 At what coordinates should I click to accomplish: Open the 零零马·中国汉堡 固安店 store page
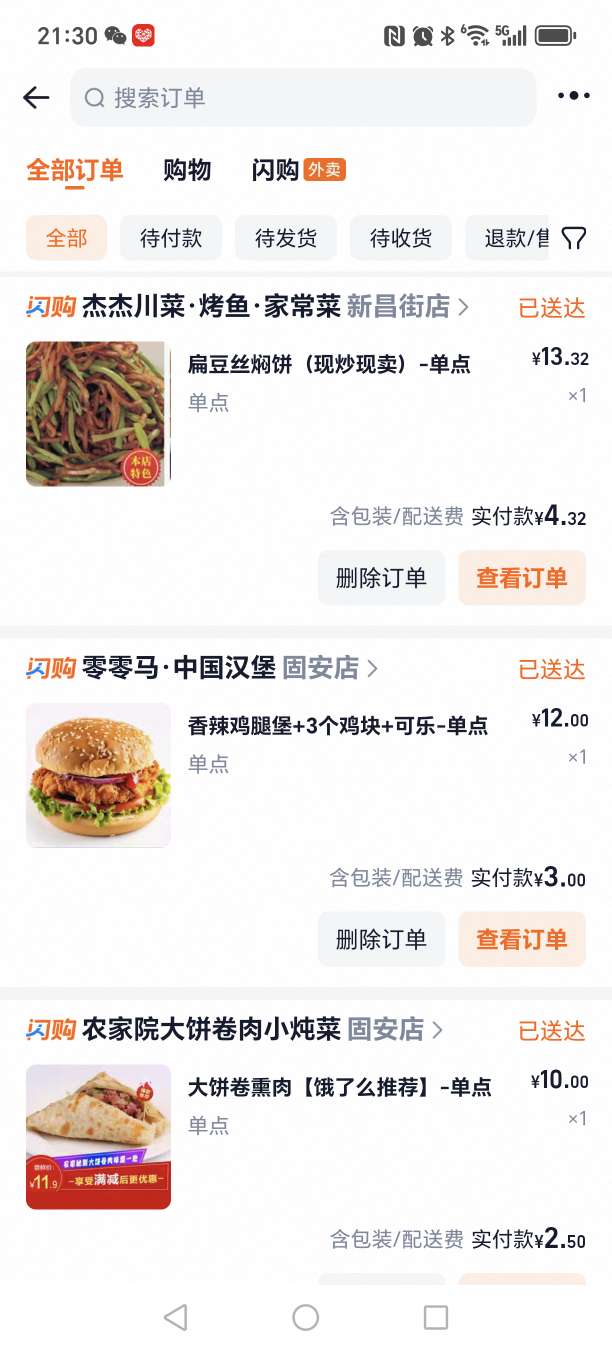tap(230, 667)
